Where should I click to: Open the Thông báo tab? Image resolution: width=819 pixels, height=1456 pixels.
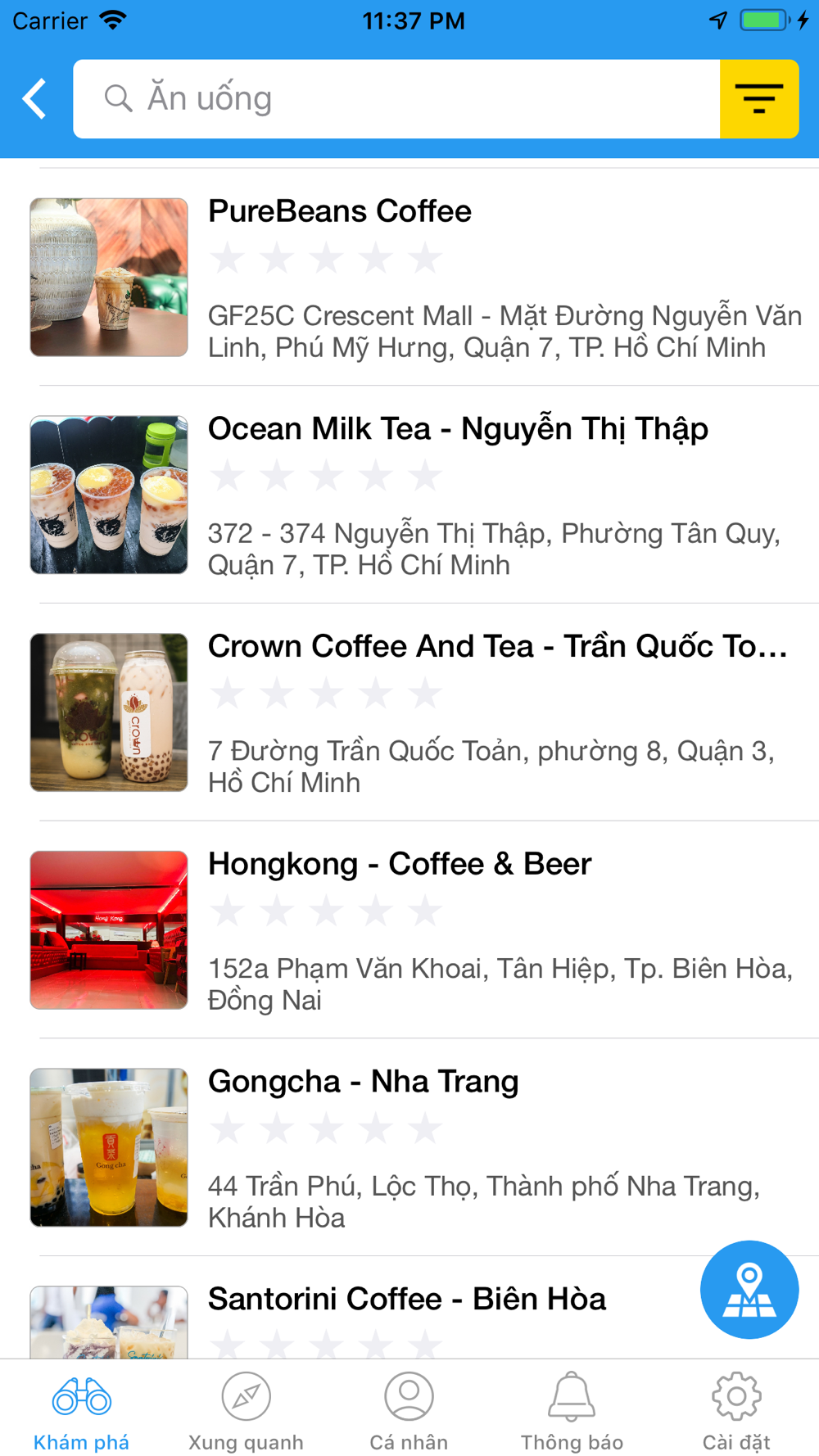pyautogui.click(x=572, y=1410)
